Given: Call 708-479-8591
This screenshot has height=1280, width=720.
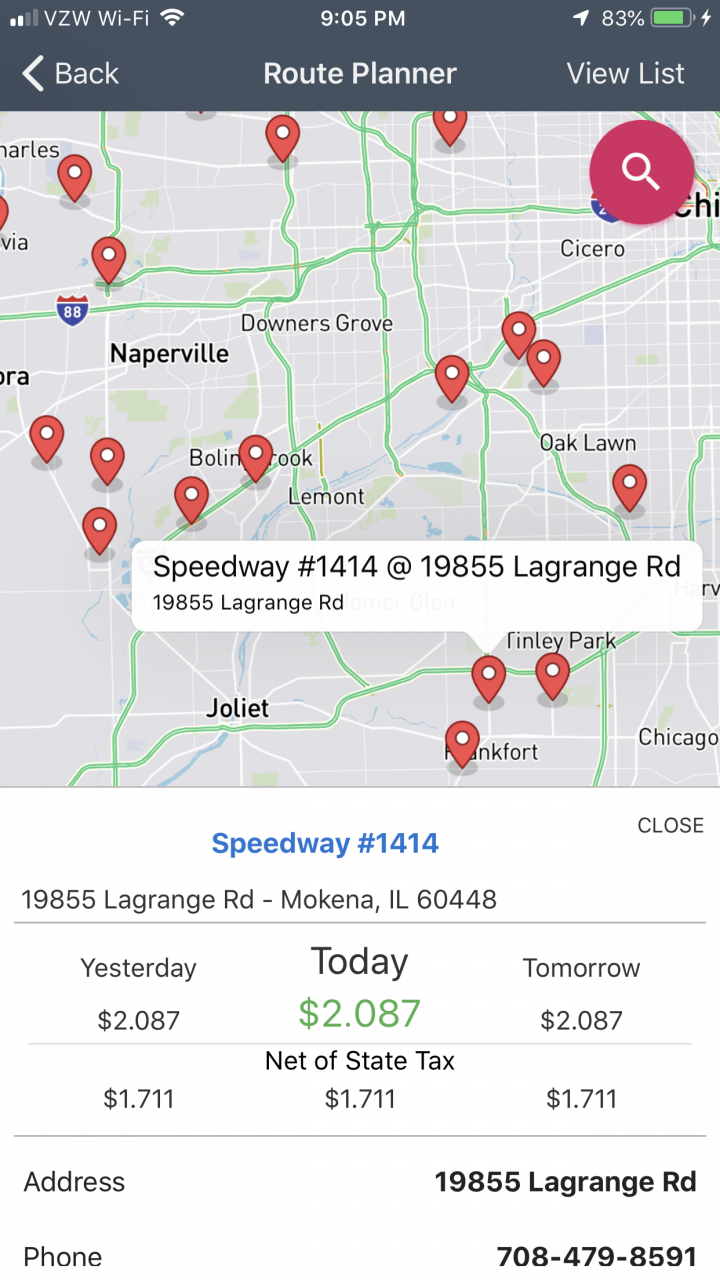Looking at the screenshot, I should [596, 1256].
